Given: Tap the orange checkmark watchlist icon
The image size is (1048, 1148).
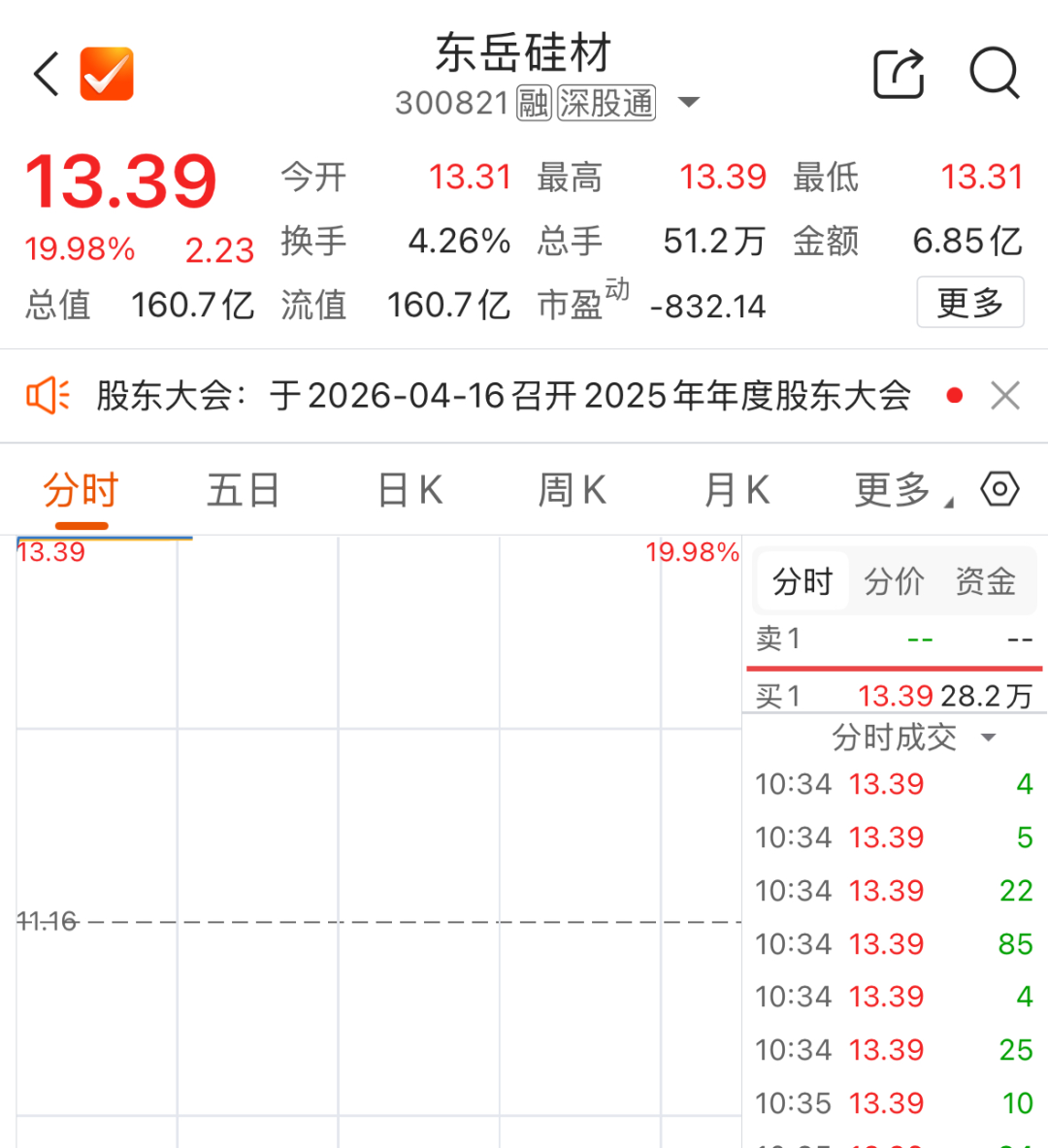Looking at the screenshot, I should [106, 74].
